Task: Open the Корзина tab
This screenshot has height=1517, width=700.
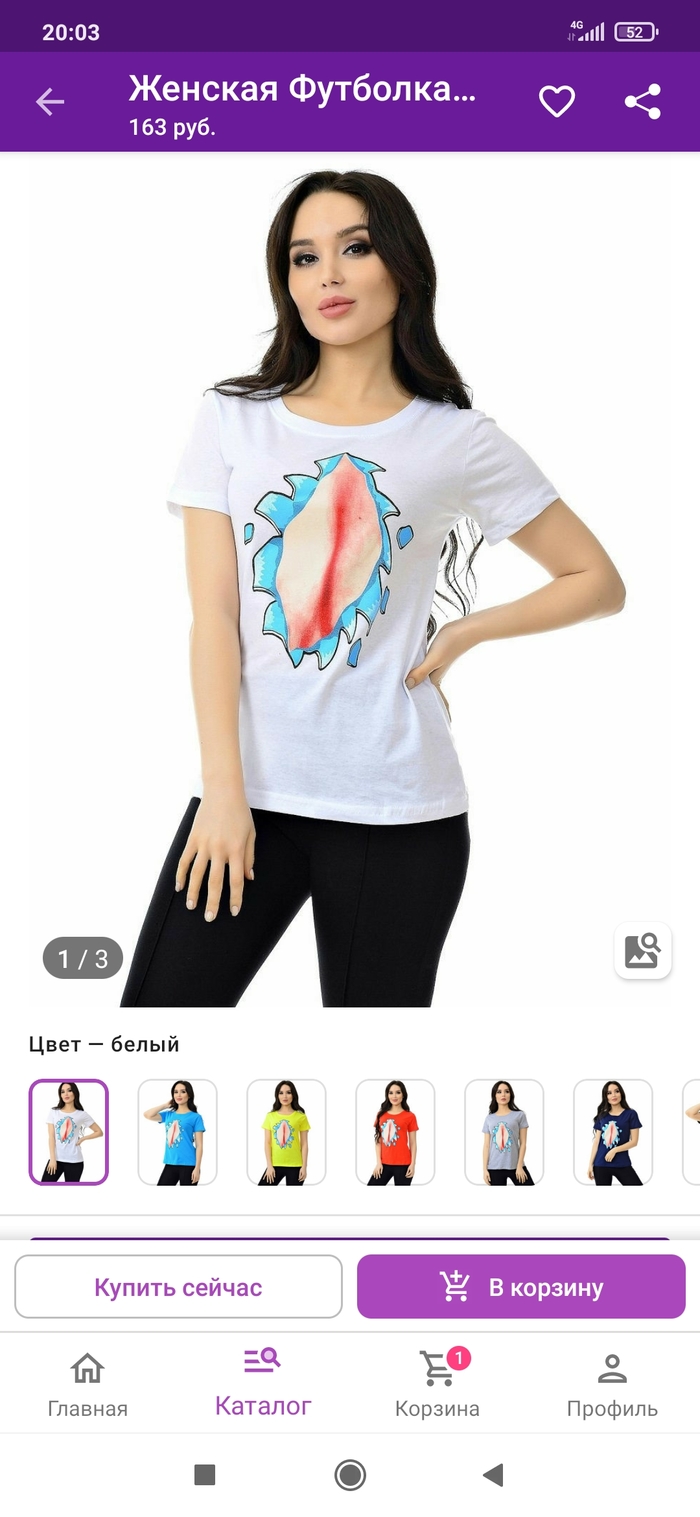Action: click(x=437, y=1384)
